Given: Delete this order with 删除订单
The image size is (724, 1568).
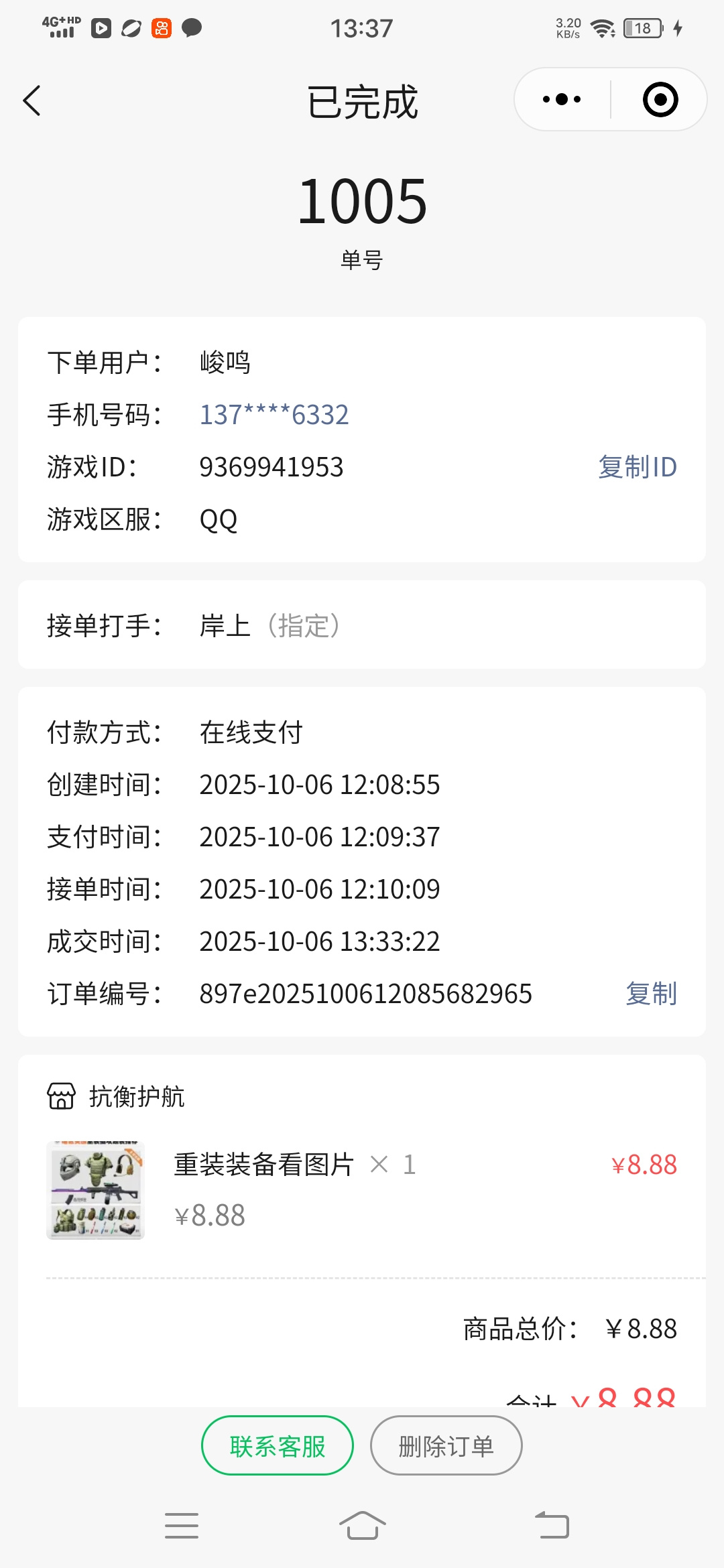Looking at the screenshot, I should coord(446,1445).
